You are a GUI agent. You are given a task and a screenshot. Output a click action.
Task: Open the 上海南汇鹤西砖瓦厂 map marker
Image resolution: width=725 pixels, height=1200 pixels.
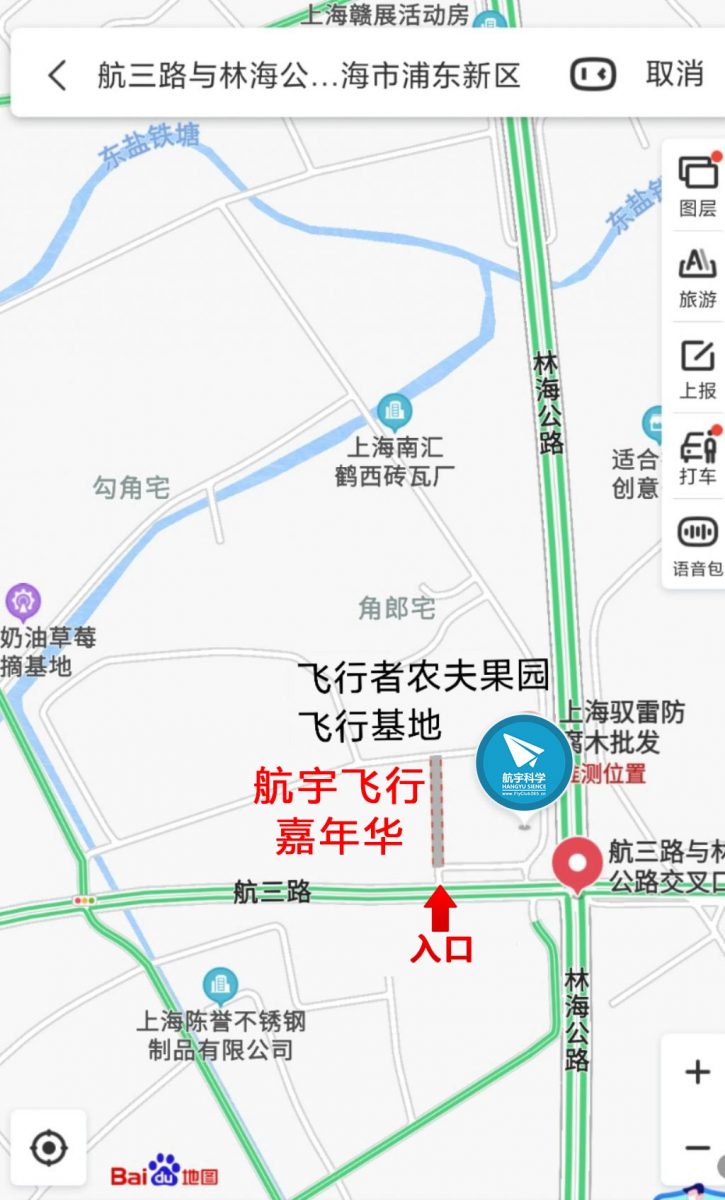pos(394,412)
